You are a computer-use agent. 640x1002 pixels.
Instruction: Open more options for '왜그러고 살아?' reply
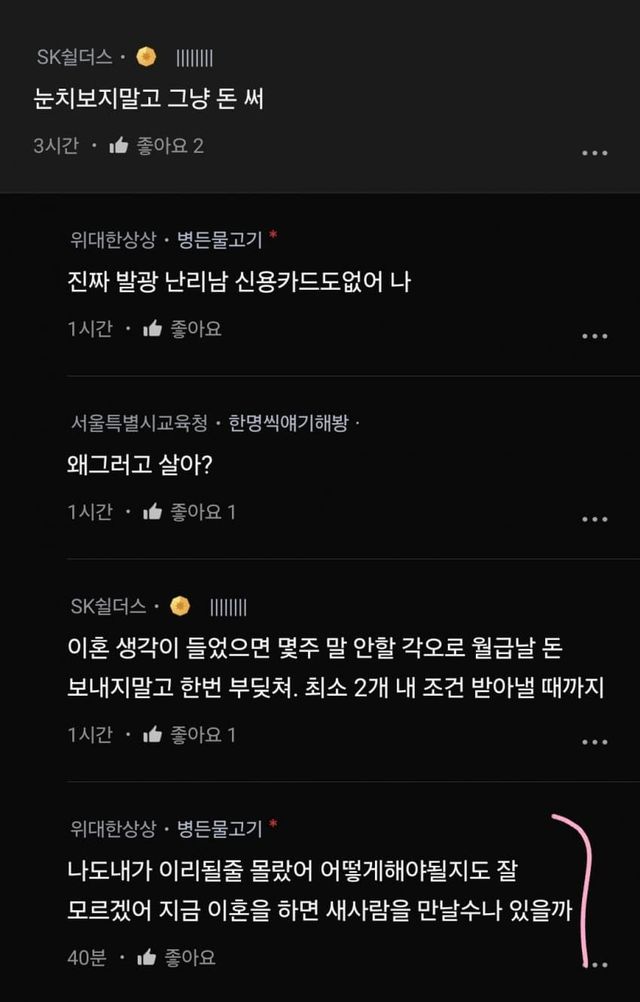pos(594,519)
